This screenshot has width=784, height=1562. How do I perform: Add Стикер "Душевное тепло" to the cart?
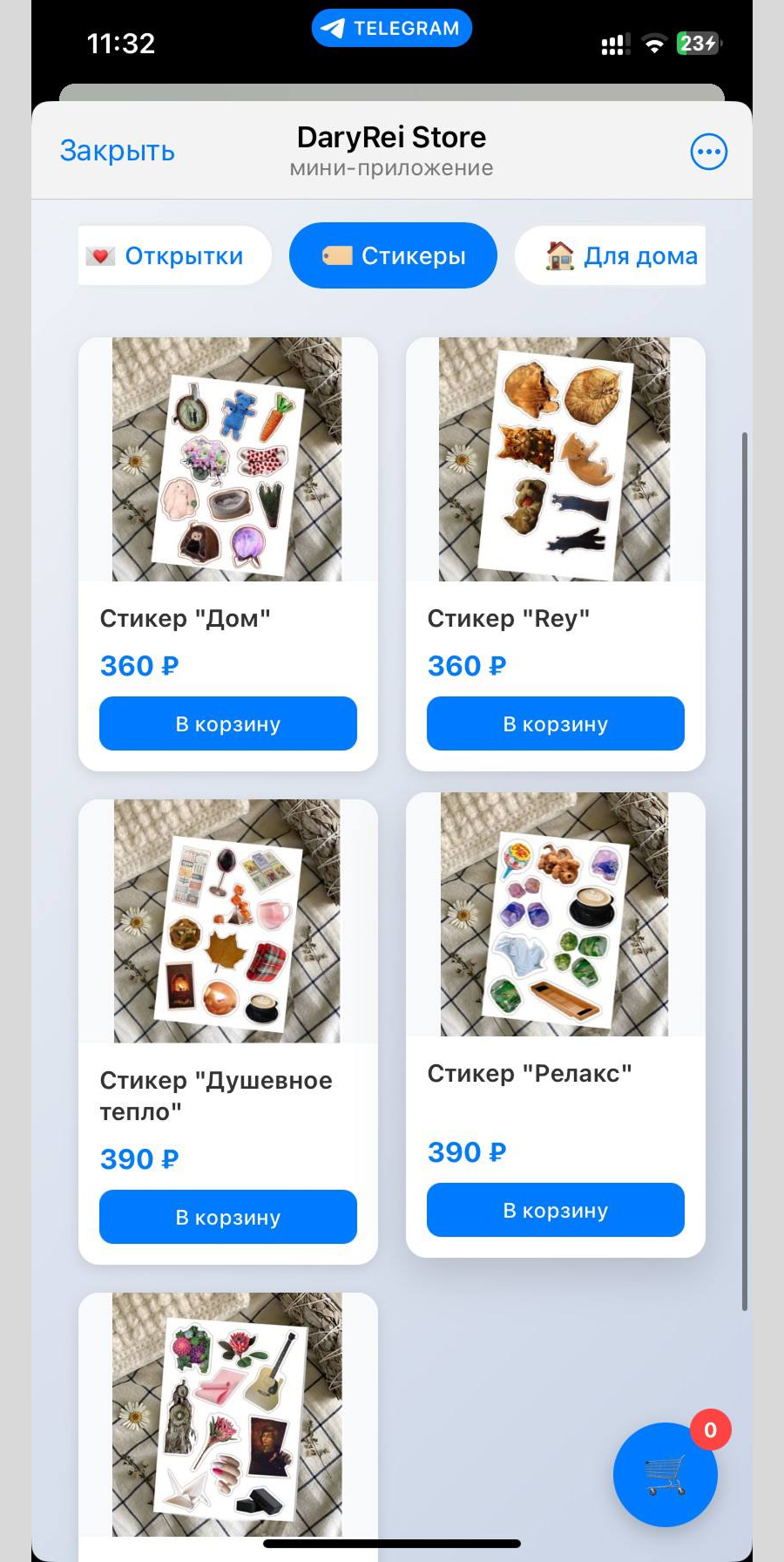pyautogui.click(x=228, y=1217)
